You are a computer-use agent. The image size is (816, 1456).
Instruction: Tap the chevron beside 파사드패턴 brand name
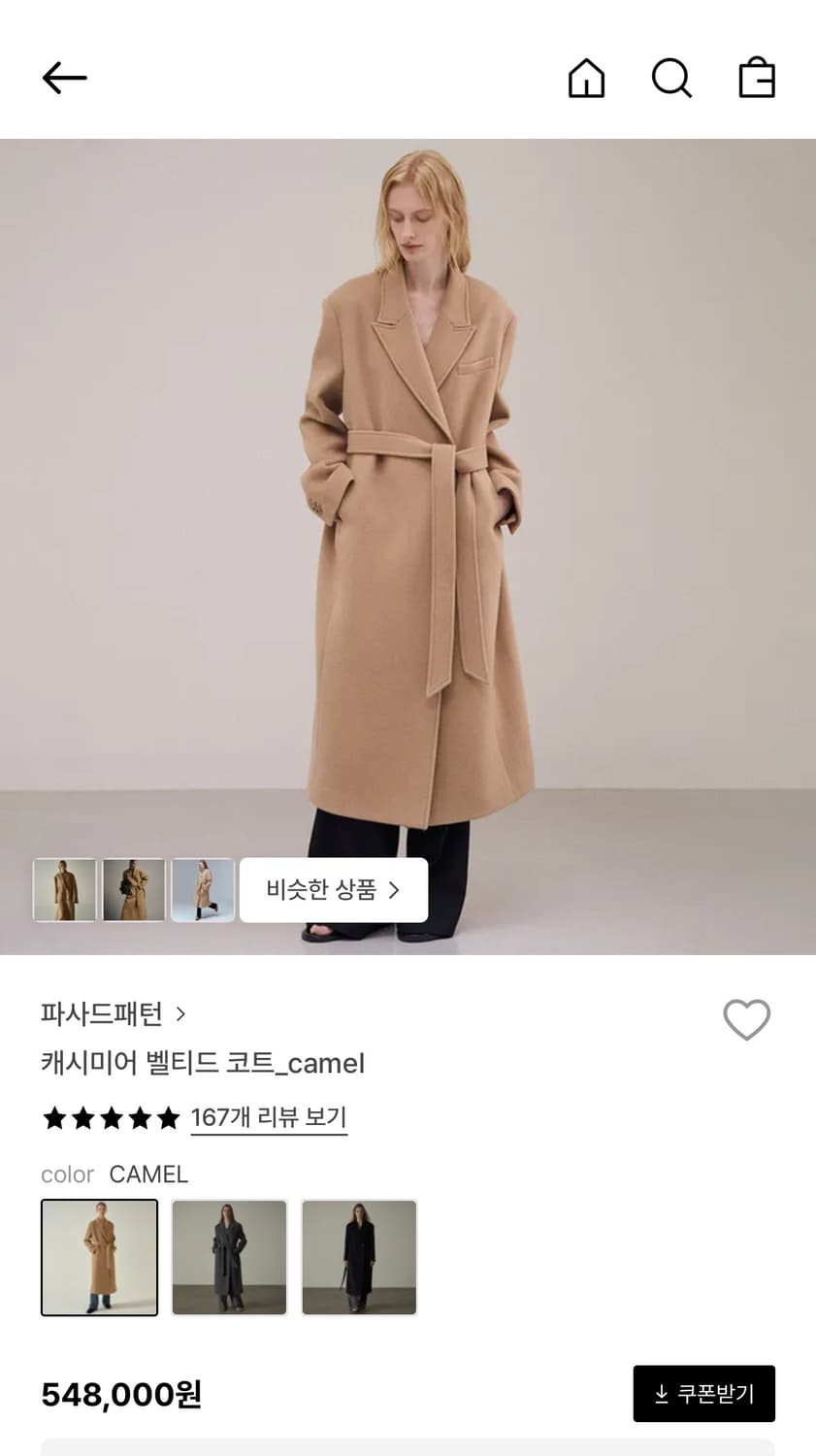180,1013
